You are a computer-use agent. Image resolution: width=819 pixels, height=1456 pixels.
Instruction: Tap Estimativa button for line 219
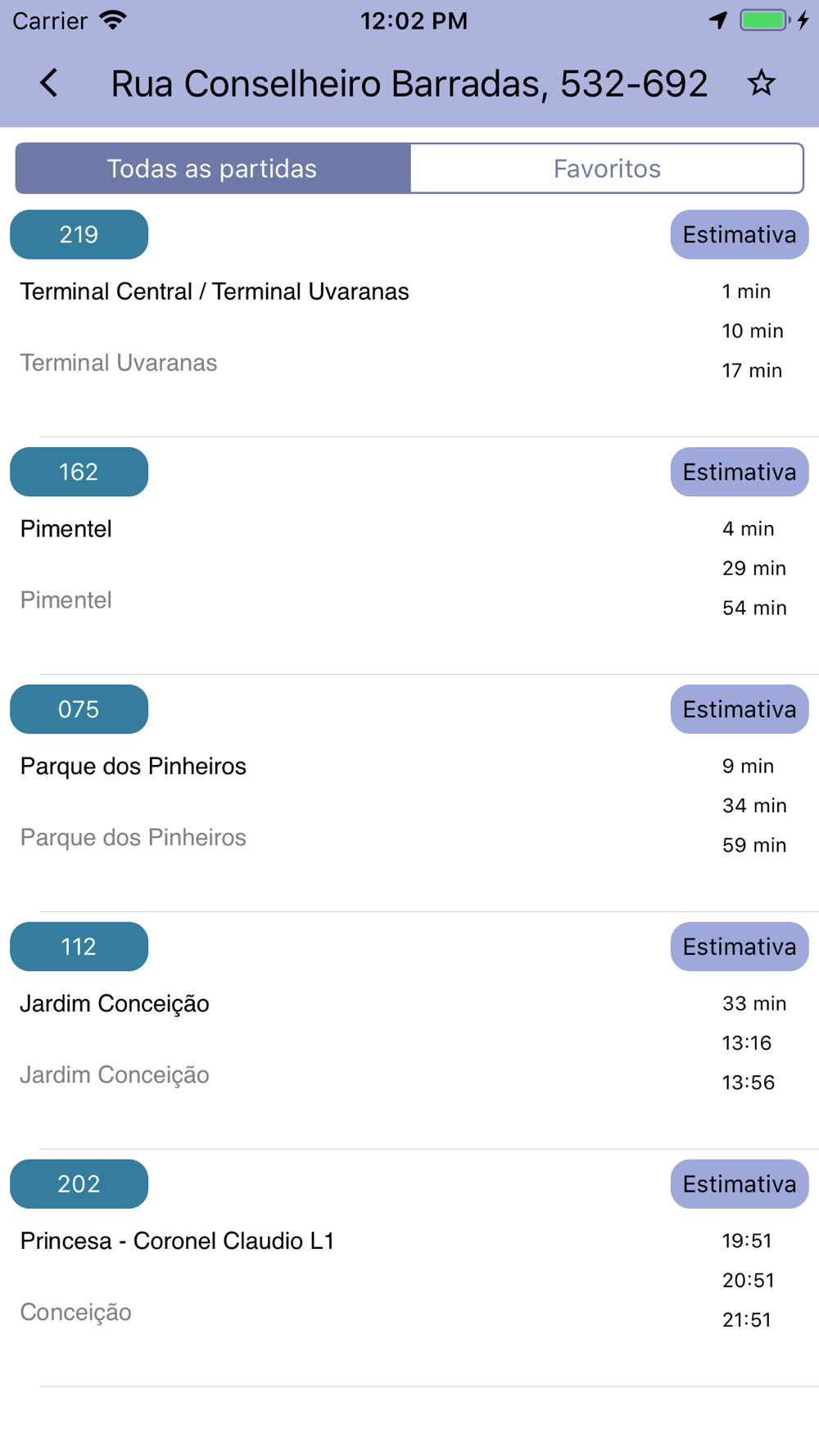coord(740,235)
